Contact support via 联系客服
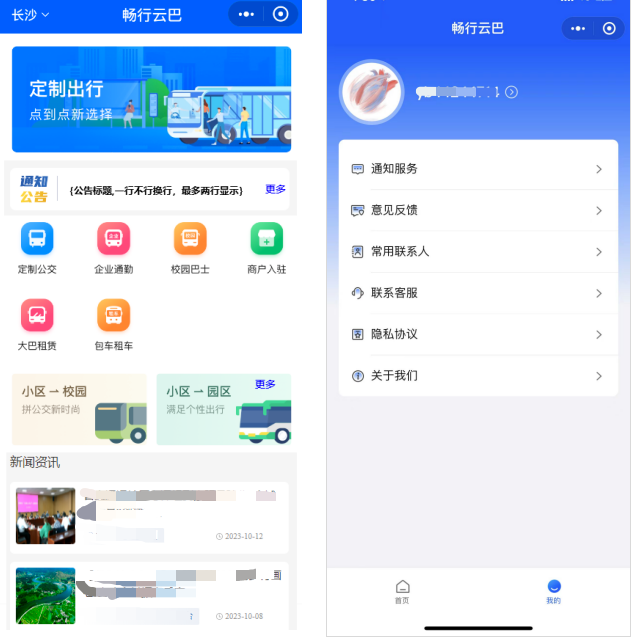The width and height of the screenshot is (632, 641). [478, 293]
